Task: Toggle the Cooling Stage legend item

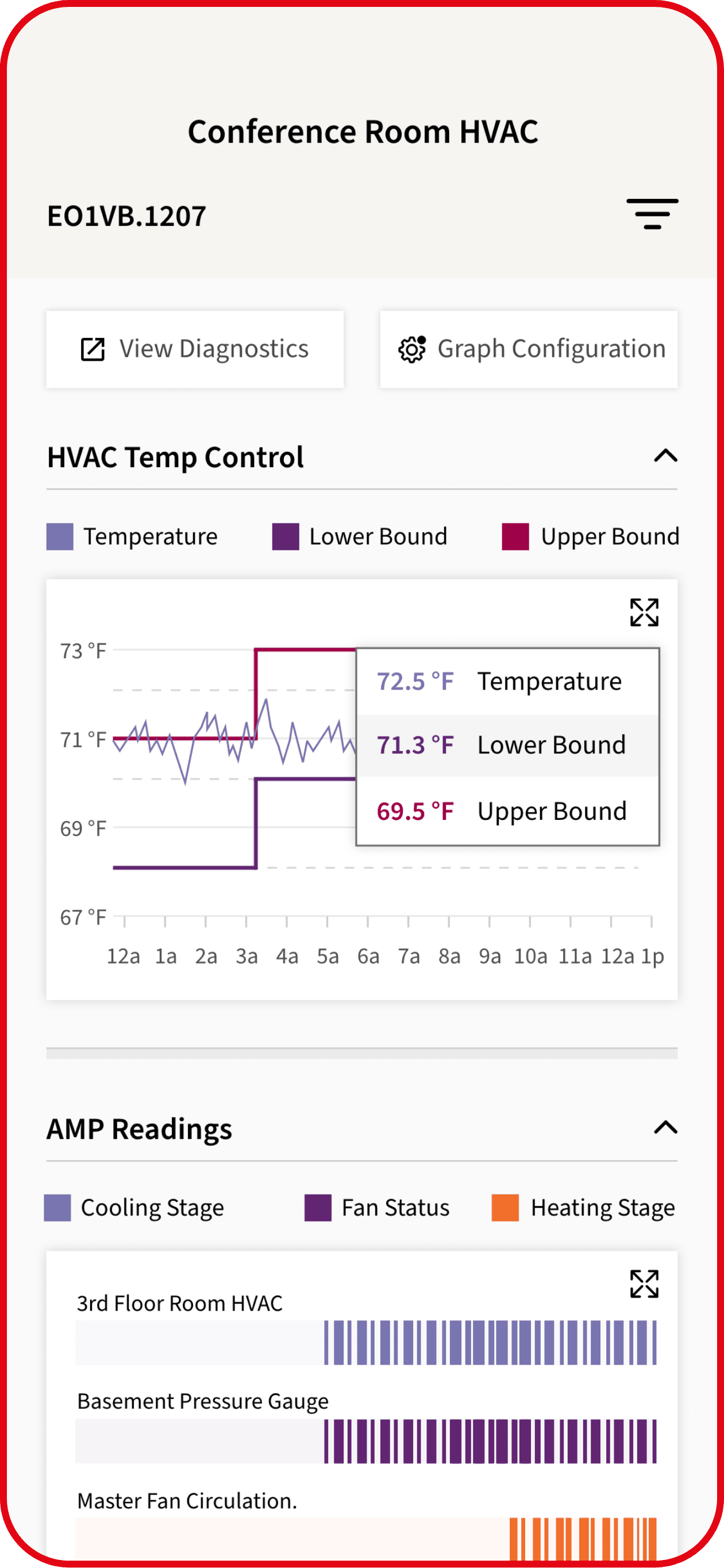Action: click(x=134, y=1208)
